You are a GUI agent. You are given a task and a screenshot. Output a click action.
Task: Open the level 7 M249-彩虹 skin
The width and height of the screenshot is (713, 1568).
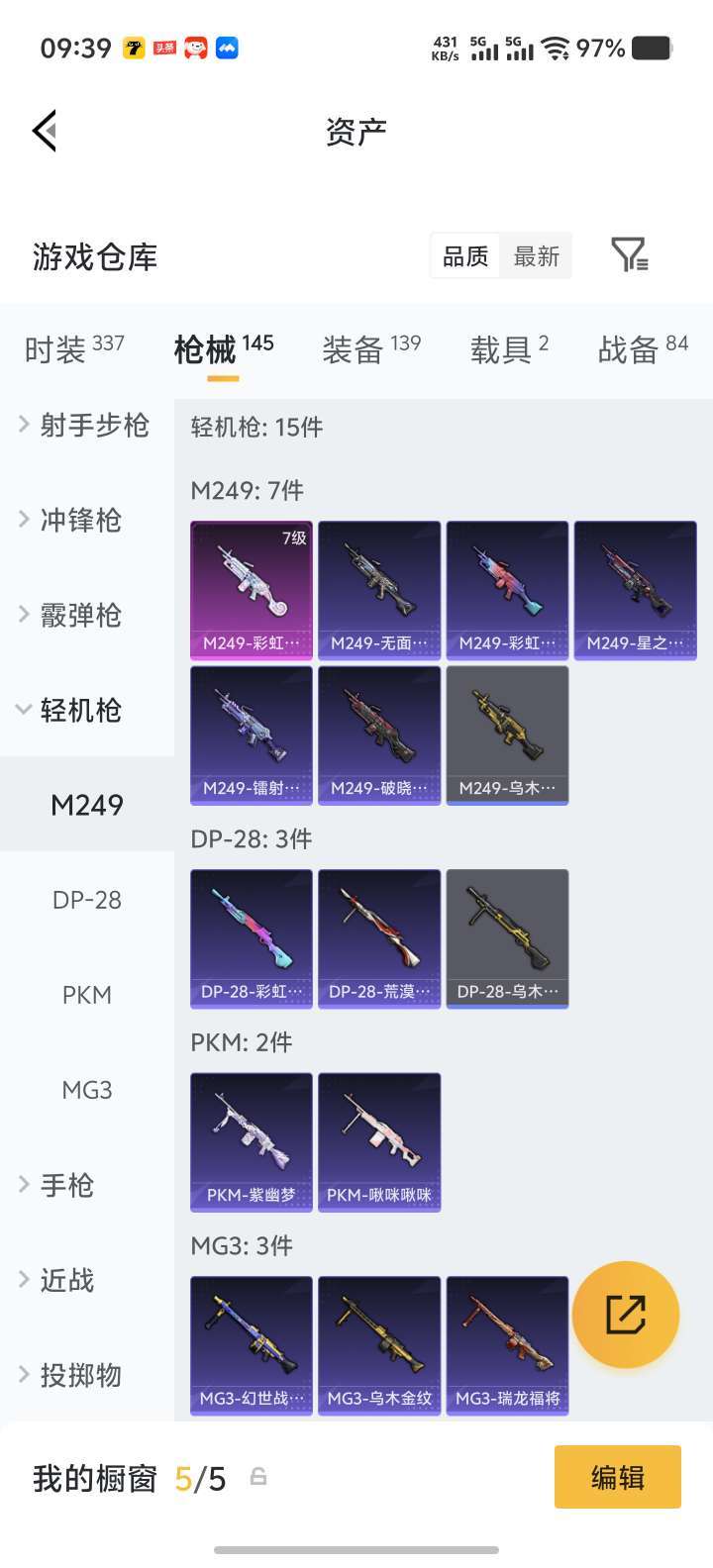(x=252, y=590)
